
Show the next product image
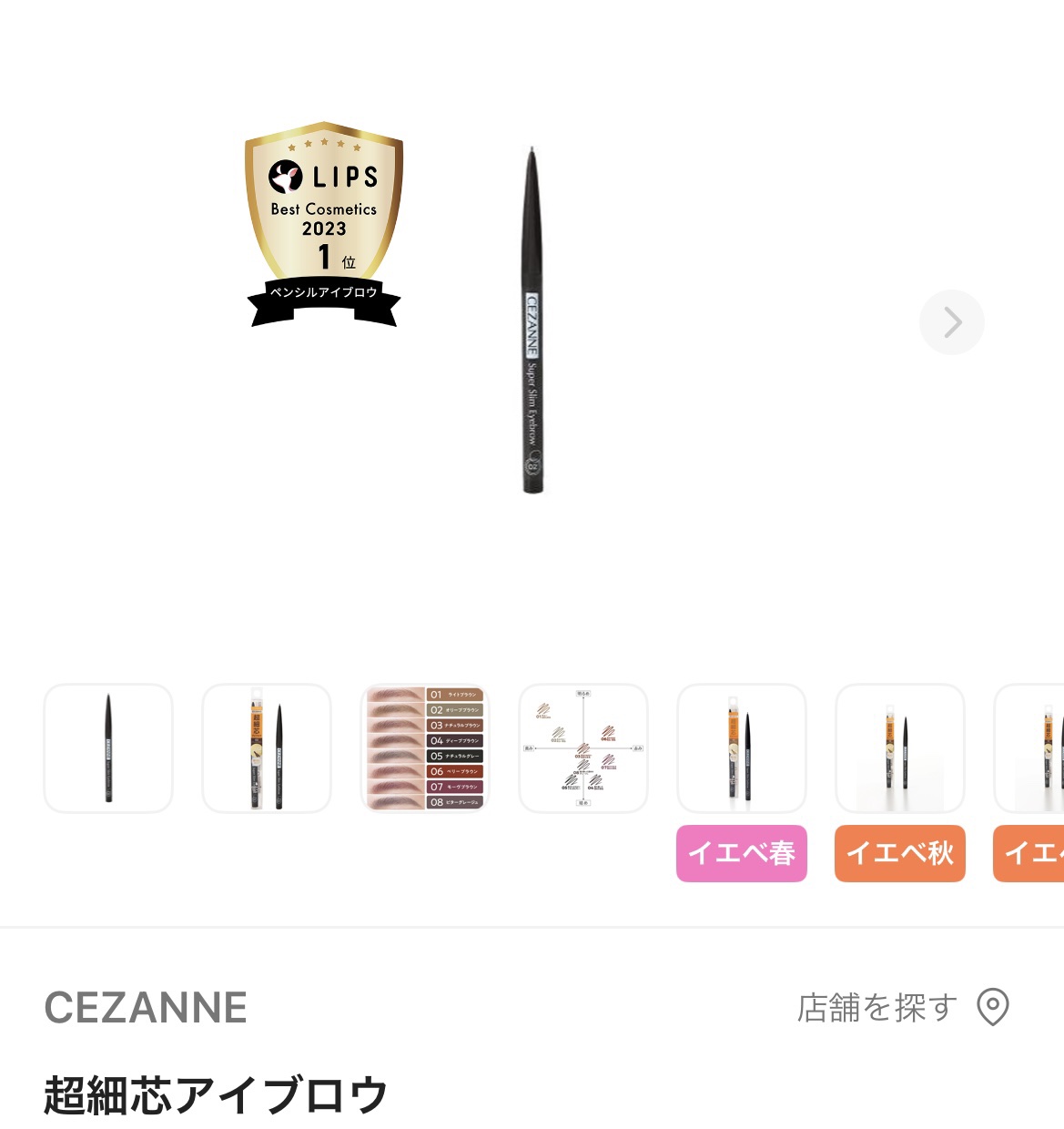click(951, 322)
